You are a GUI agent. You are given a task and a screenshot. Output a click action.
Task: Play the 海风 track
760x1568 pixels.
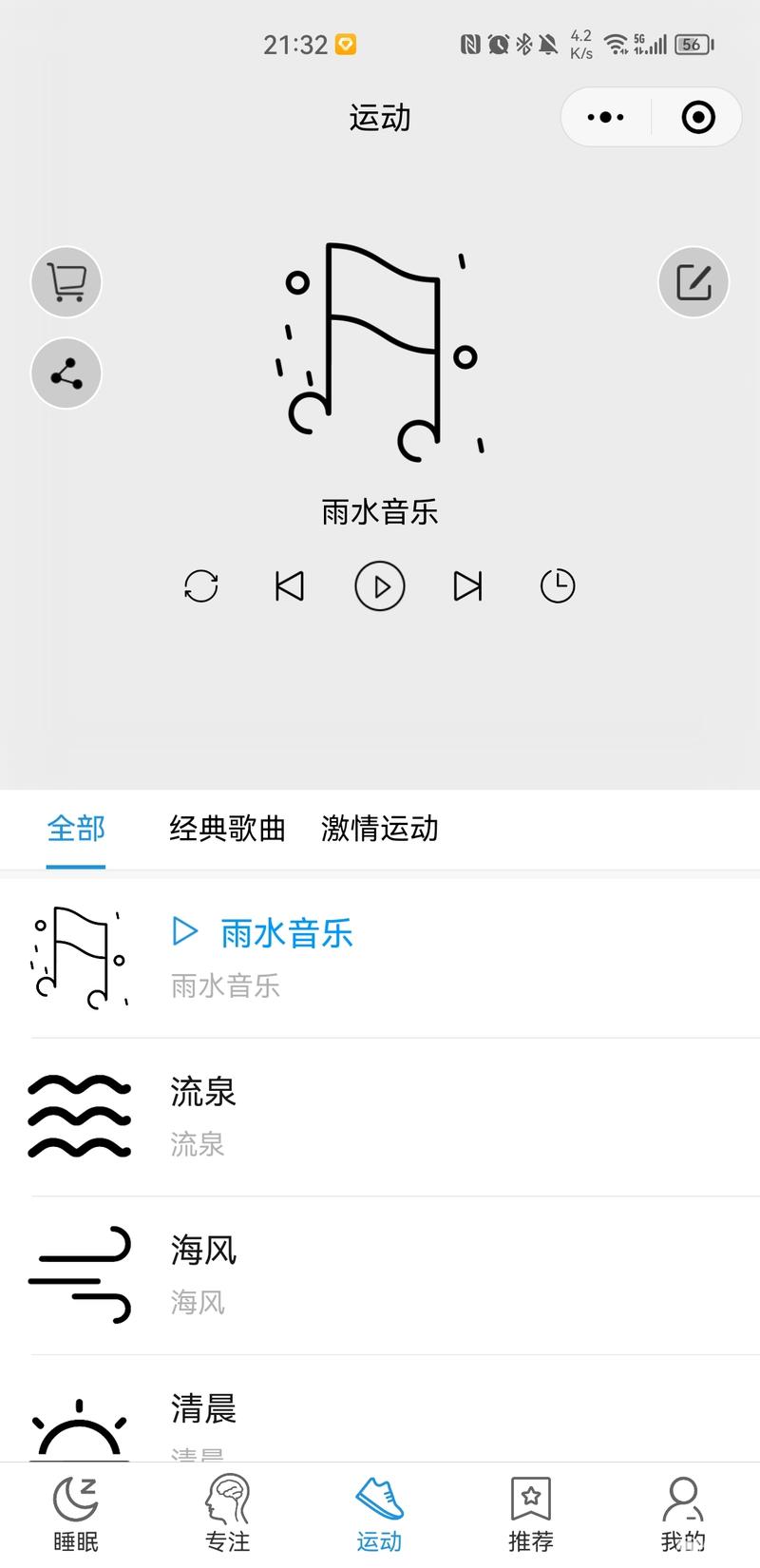click(x=380, y=1275)
